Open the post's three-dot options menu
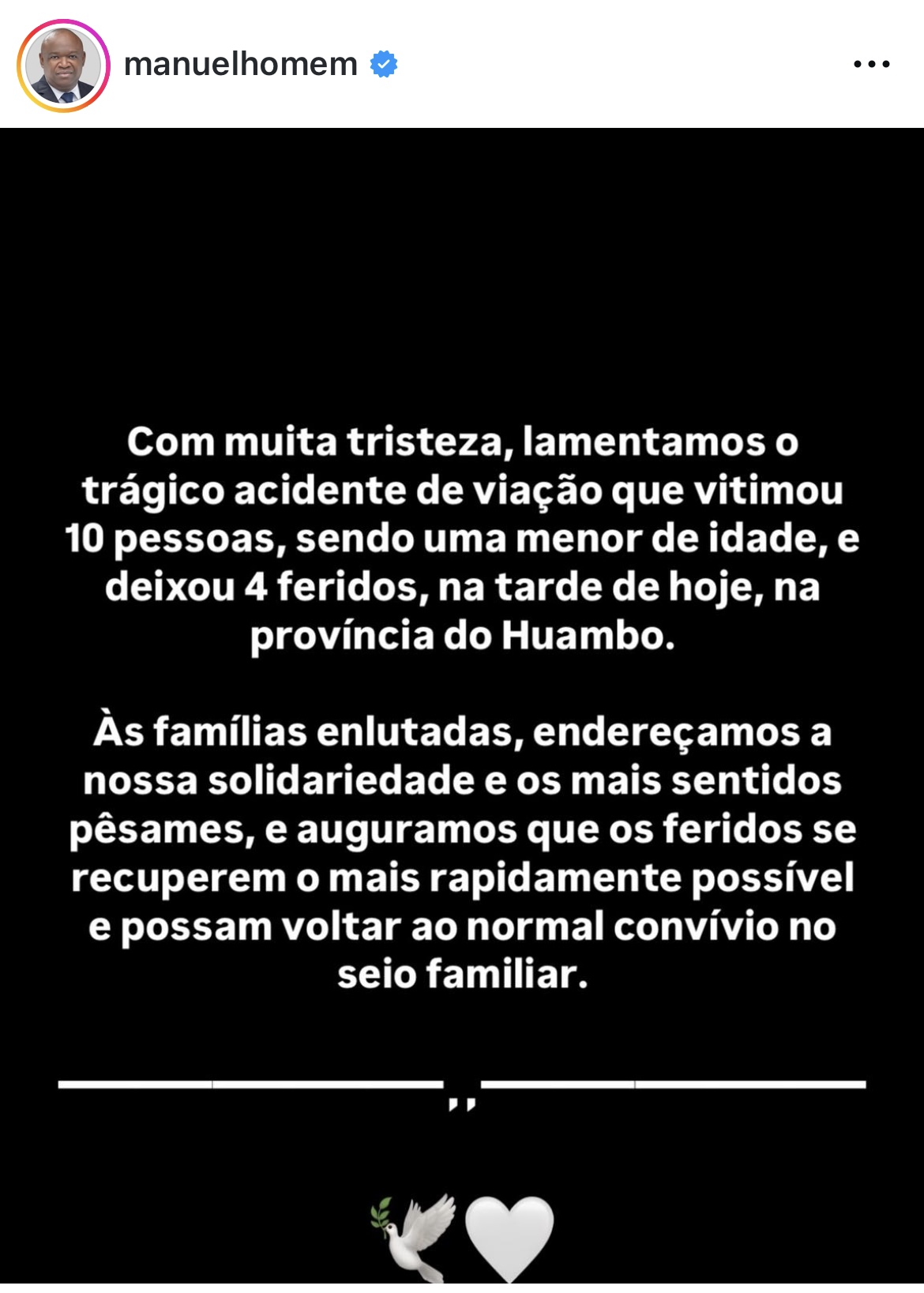 tap(871, 65)
